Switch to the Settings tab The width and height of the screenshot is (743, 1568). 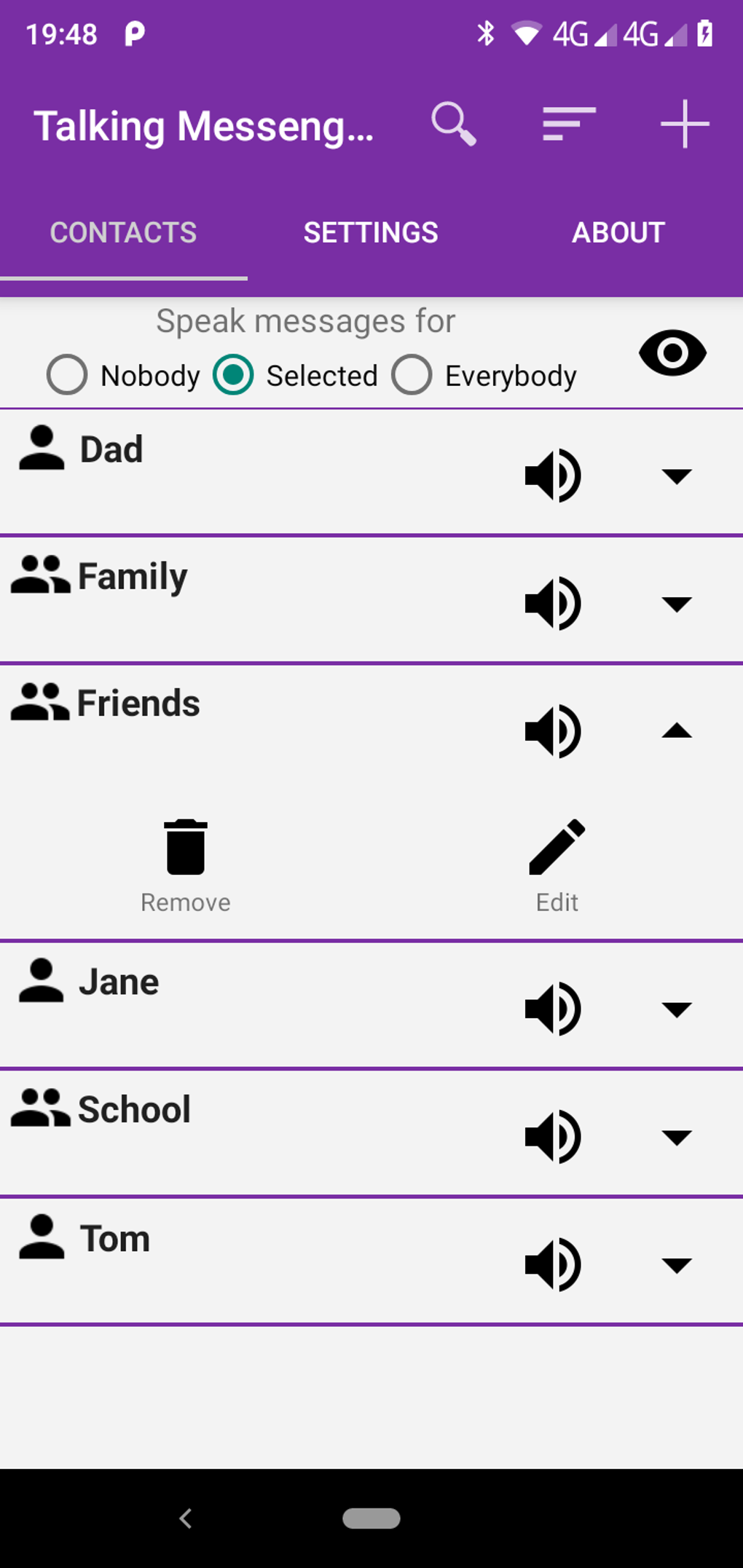coord(371,233)
